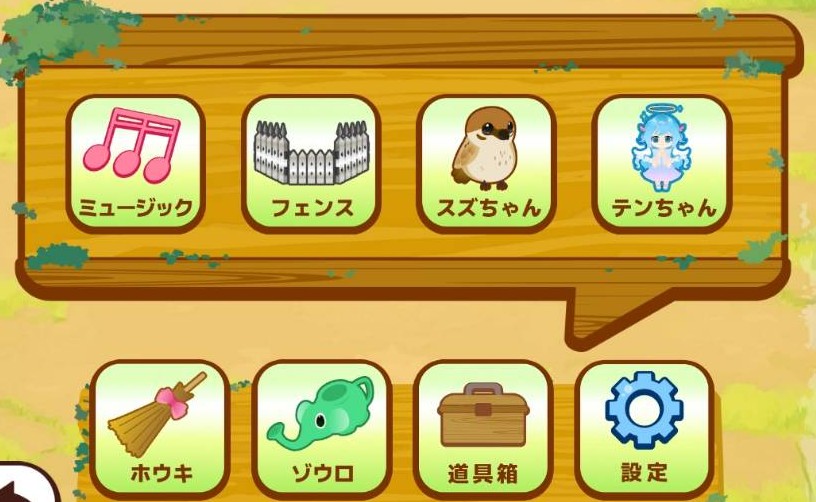The width and height of the screenshot is (816, 502).
Task: Select テンちゃん the angel character
Action: (661, 163)
